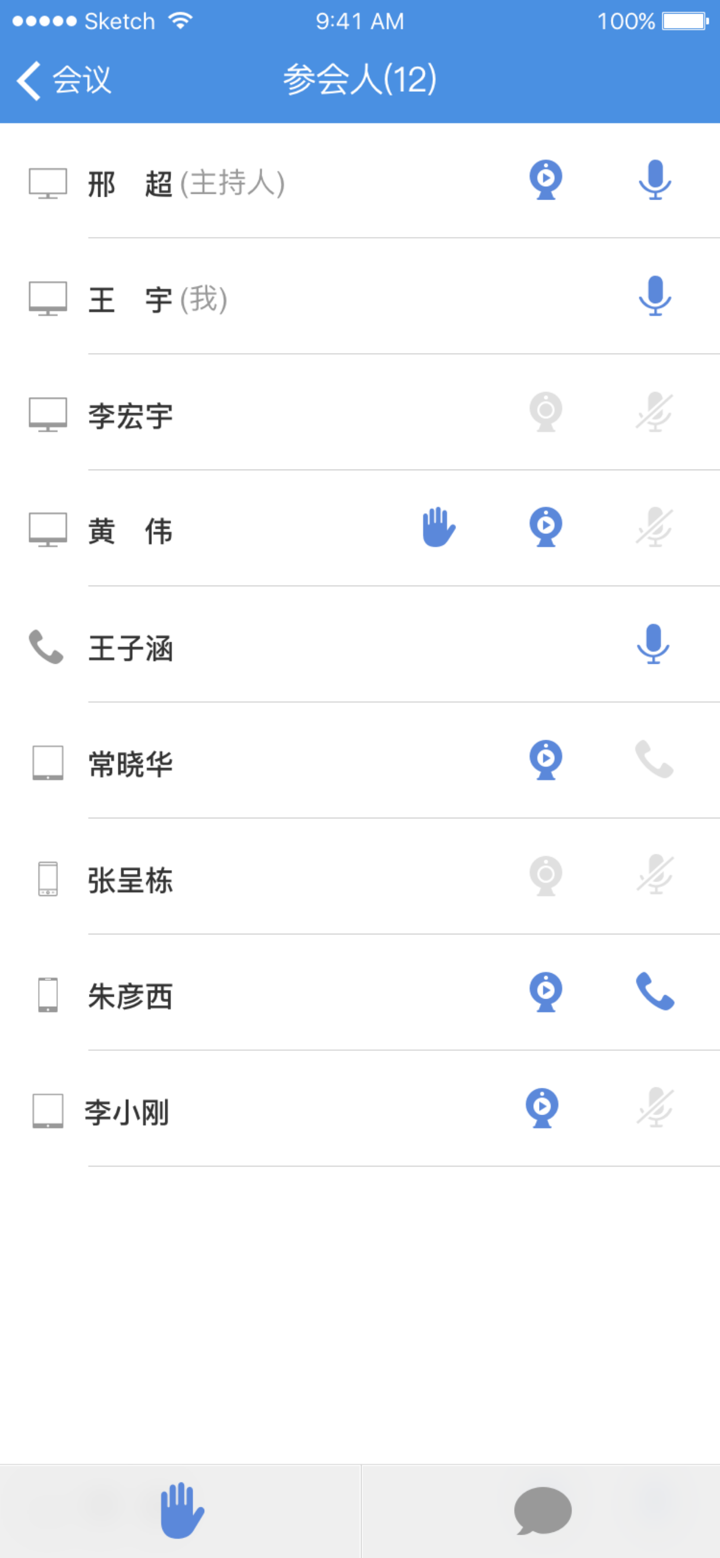The width and height of the screenshot is (720, 1558).
Task: Click the phone call icon next to 朱彦西
Action: coord(654,991)
